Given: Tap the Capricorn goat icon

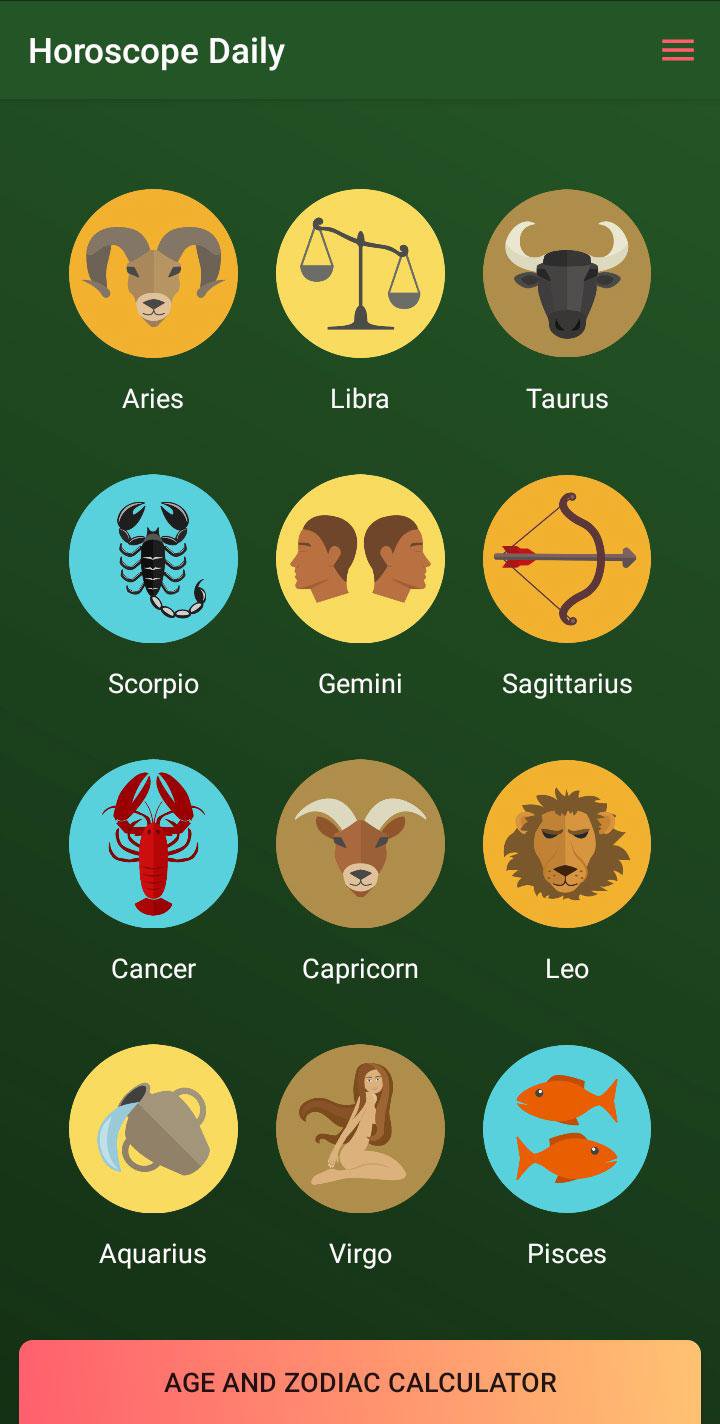Looking at the screenshot, I should click(360, 843).
